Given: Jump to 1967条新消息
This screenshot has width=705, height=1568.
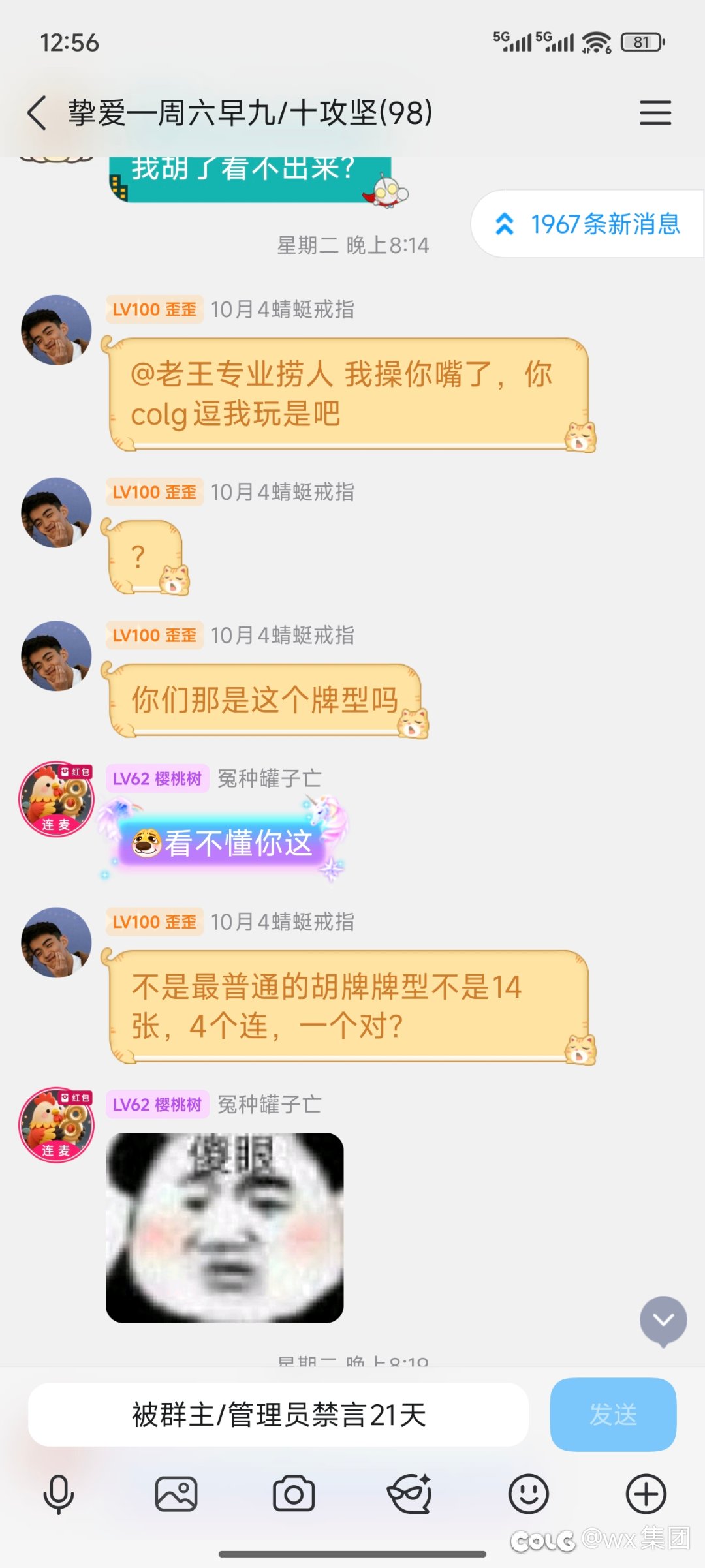Looking at the screenshot, I should coord(587,224).
